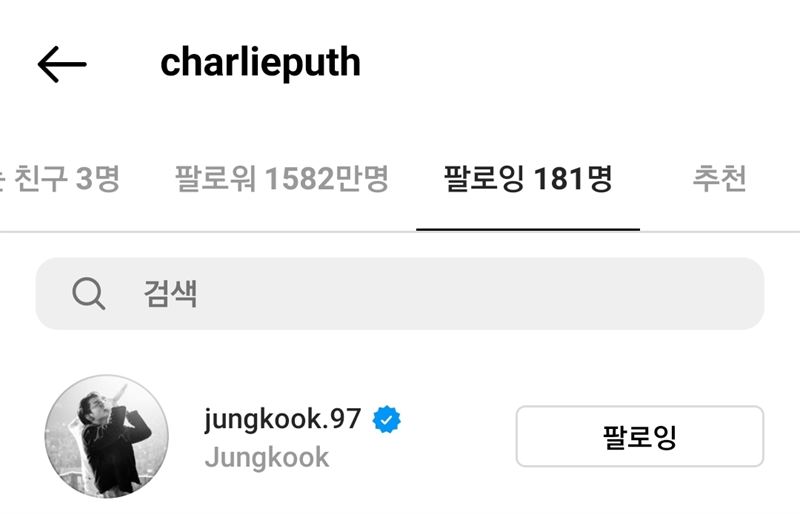
Task: Go back using the arrow icon
Action: pyautogui.click(x=62, y=65)
